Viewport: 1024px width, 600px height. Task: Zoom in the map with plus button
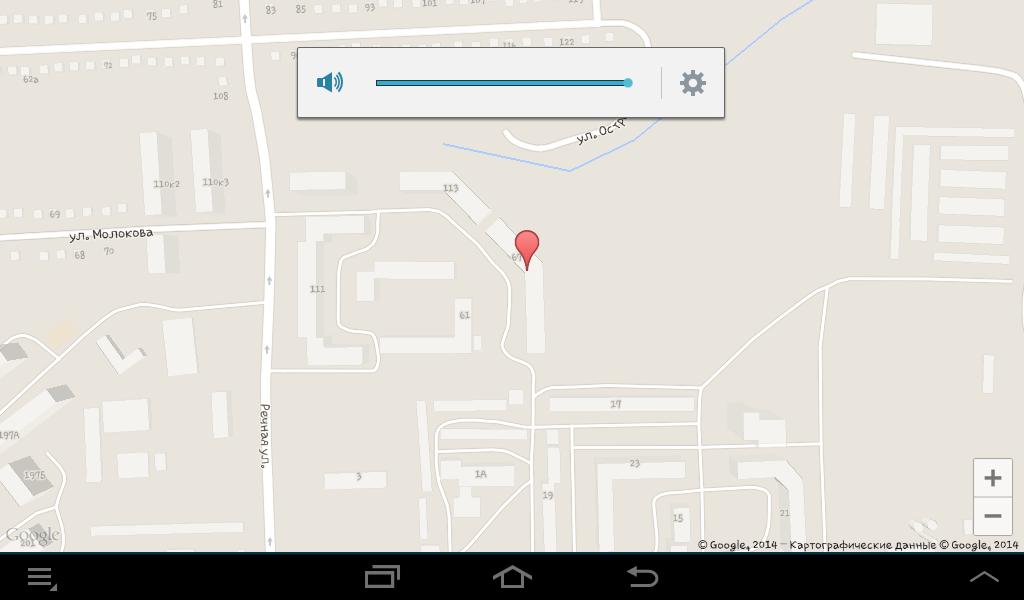tap(992, 478)
